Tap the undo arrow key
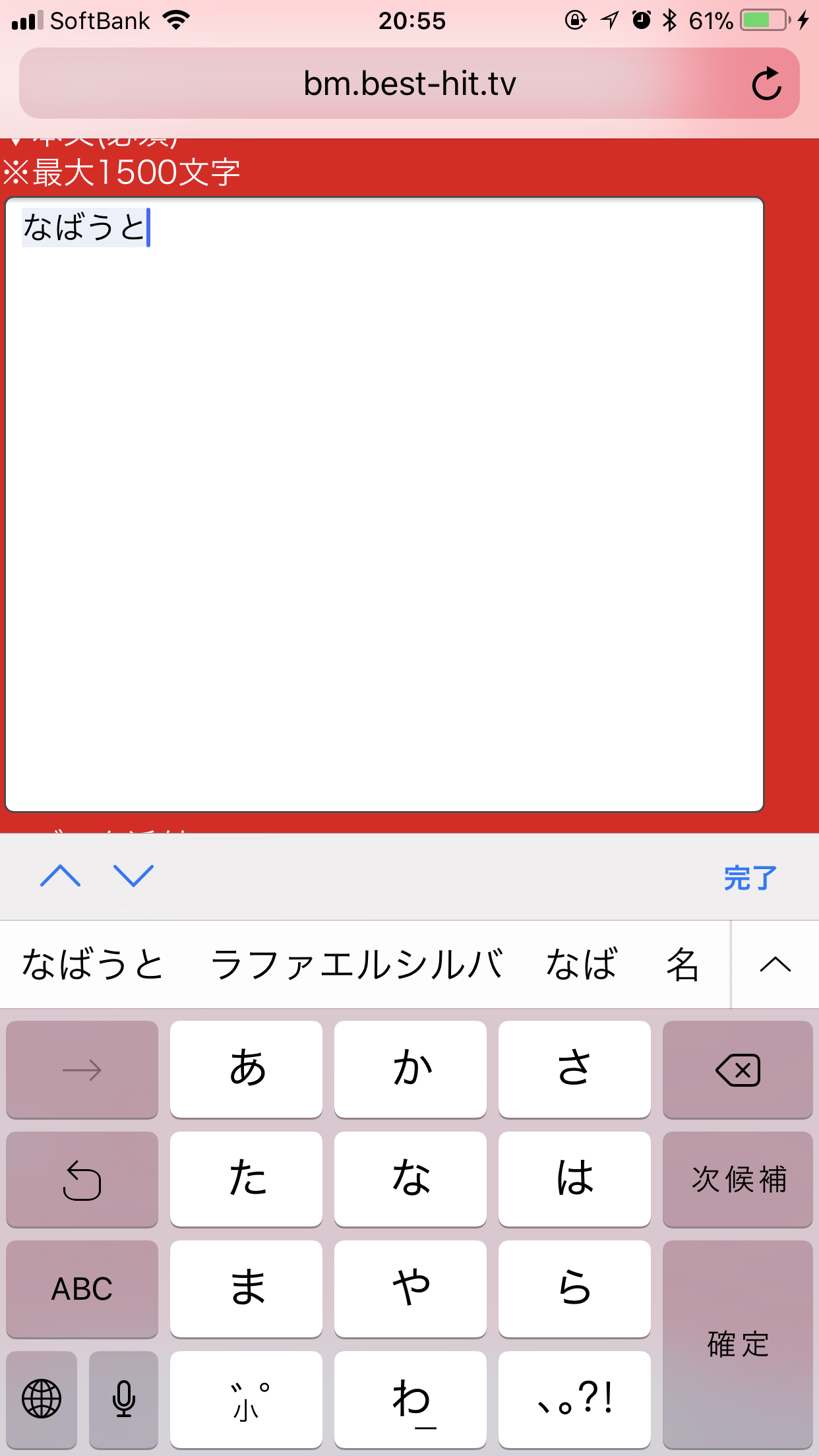Screen dimensions: 819x1456 [x=82, y=1179]
